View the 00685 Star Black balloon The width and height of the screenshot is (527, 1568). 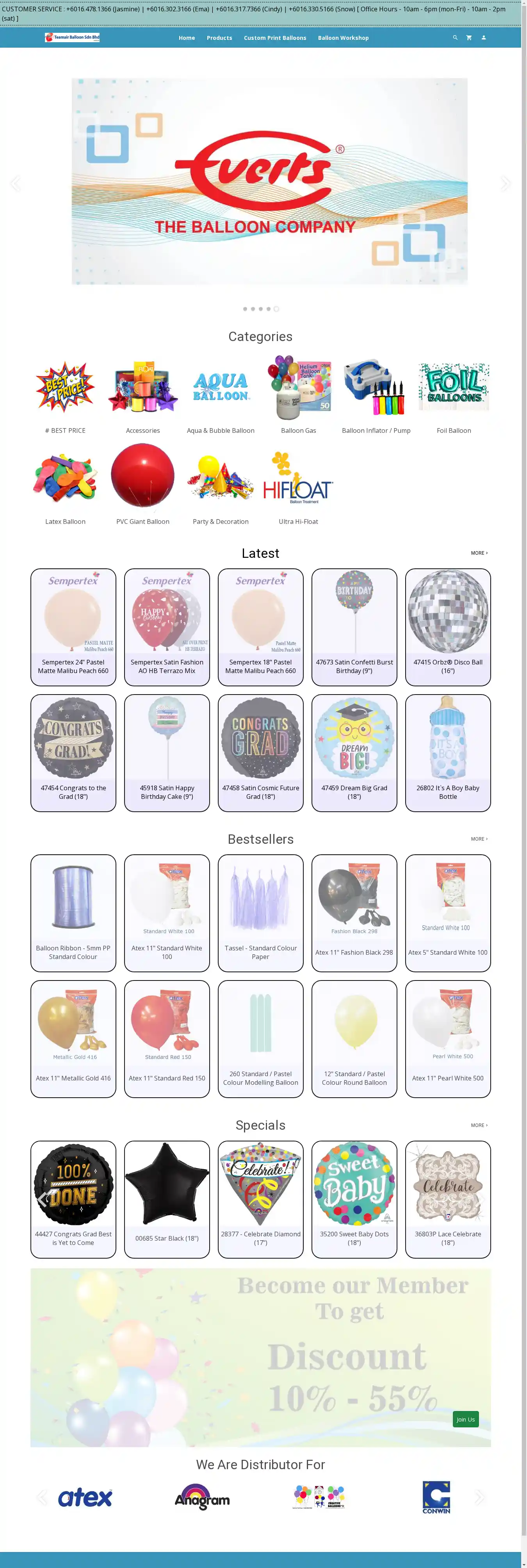167,1199
